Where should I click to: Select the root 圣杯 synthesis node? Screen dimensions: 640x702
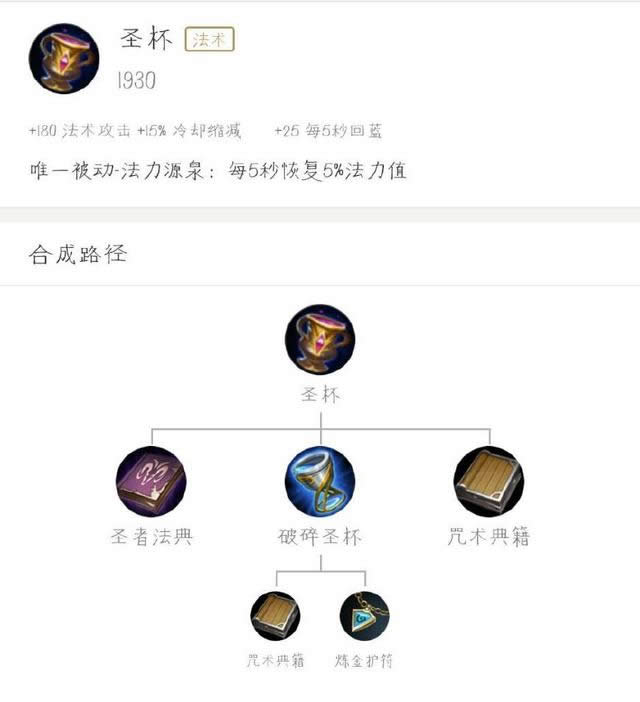[320, 340]
